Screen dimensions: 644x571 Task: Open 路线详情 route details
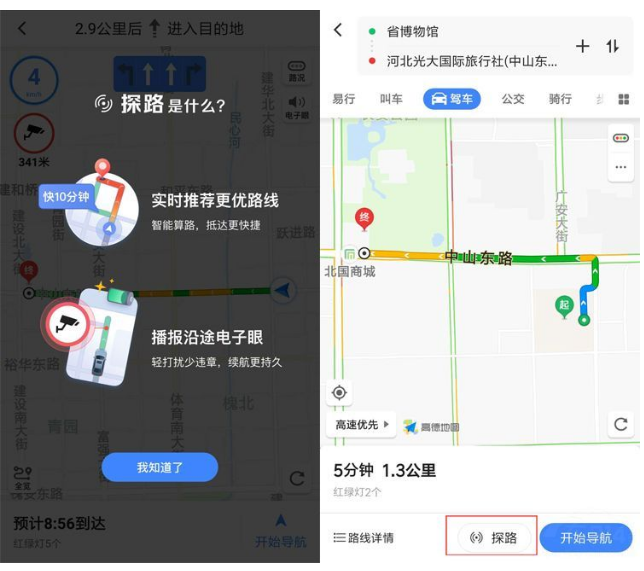click(x=364, y=538)
